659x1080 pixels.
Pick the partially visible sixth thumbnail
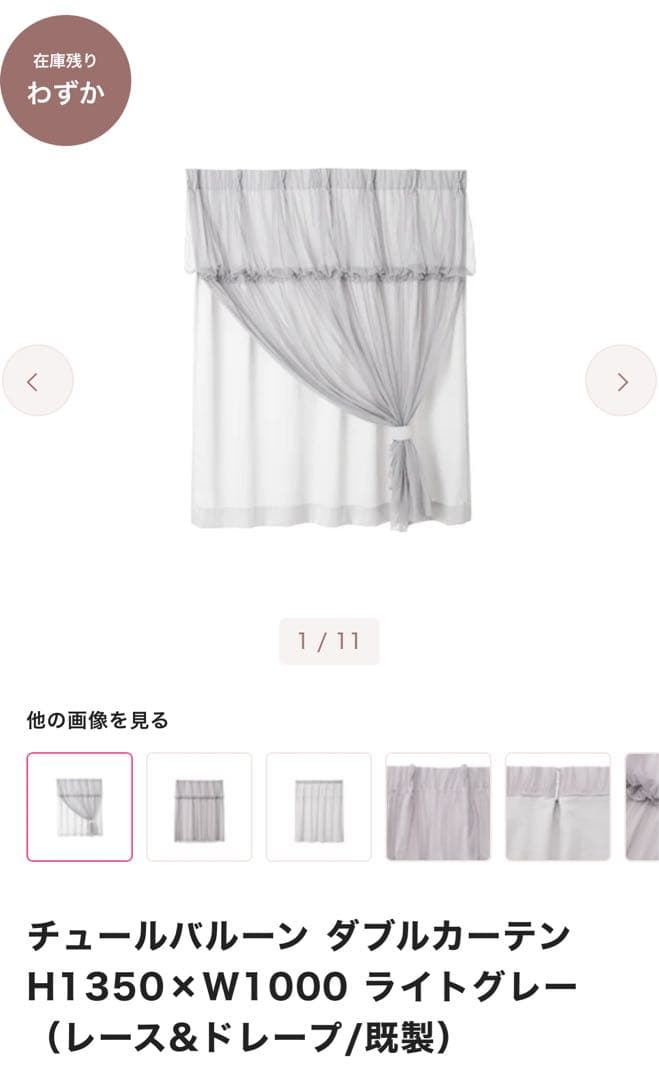[x=643, y=806]
